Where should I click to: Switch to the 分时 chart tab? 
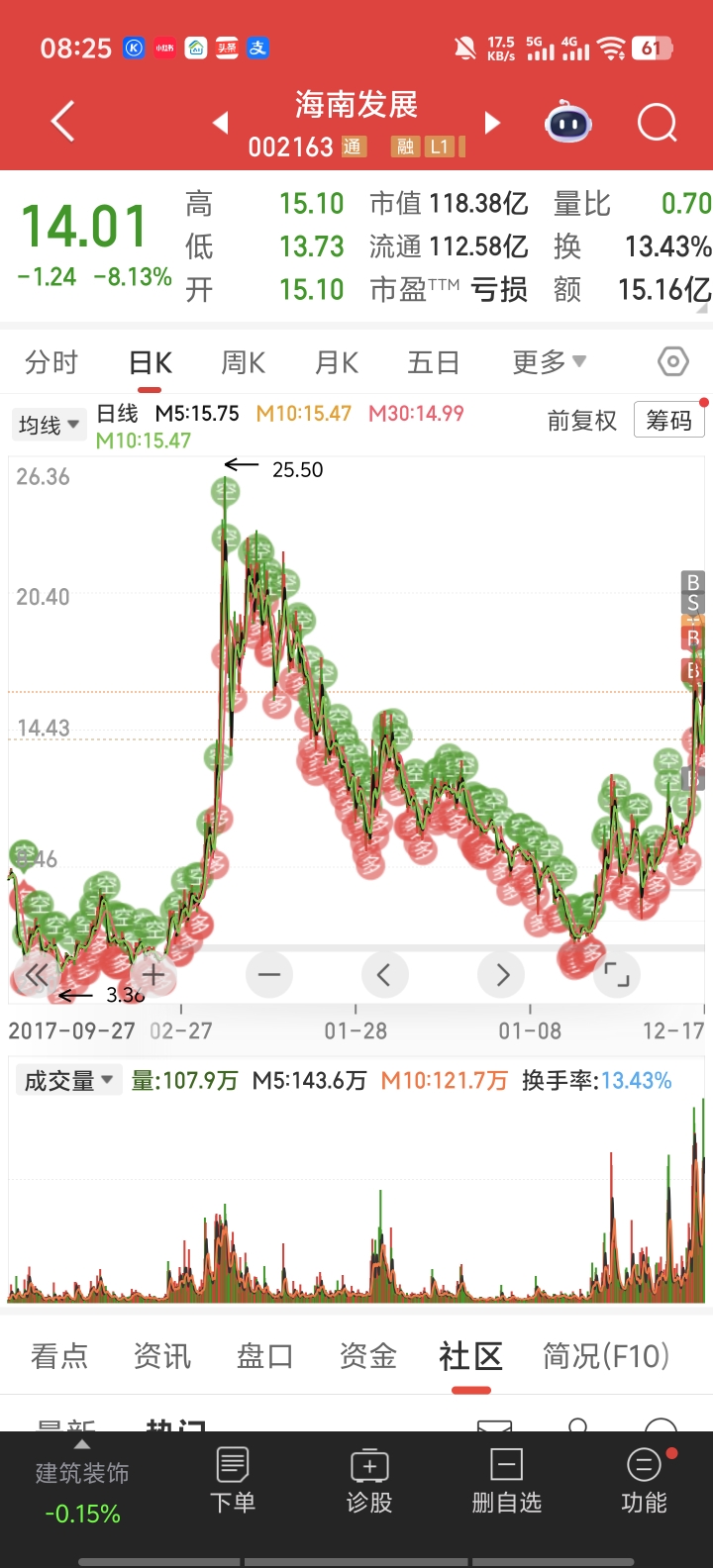(51, 363)
